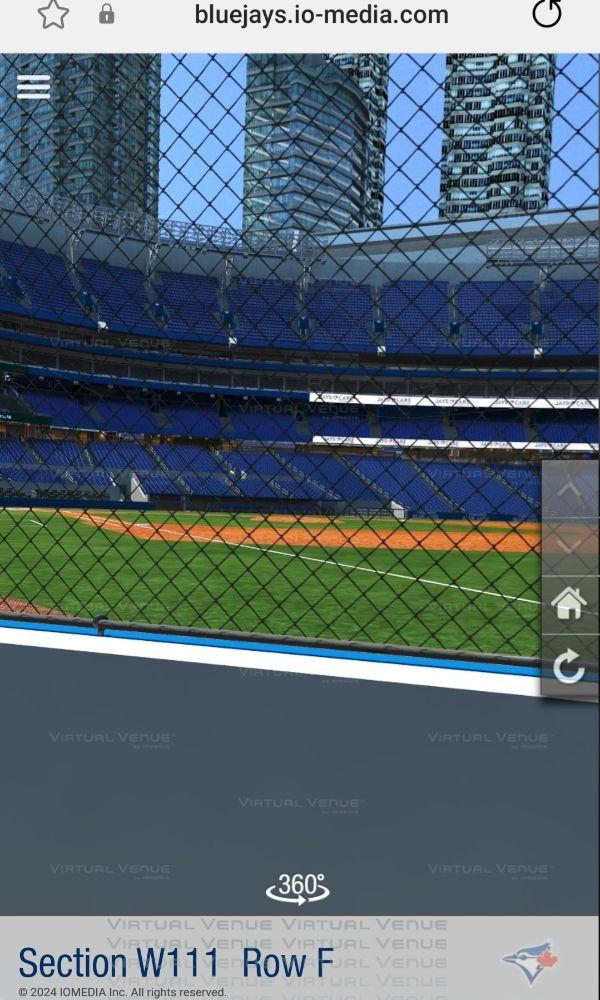Viewport: 600px width, 1000px height.
Task: Tilt the view down with the down arrow
Action: (x=568, y=545)
